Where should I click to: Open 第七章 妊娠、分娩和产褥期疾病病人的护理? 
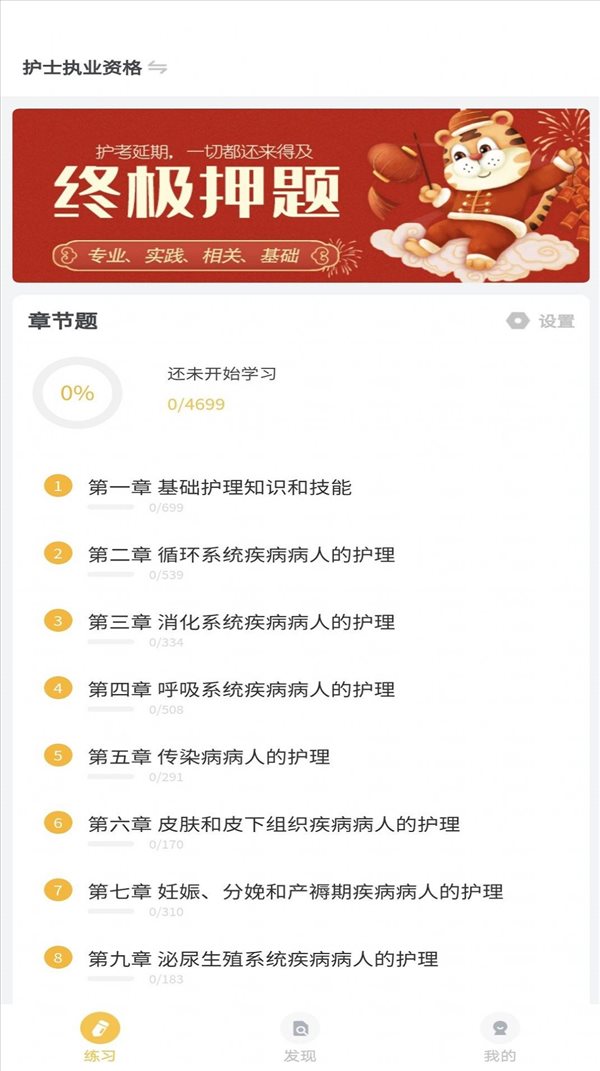point(301,900)
